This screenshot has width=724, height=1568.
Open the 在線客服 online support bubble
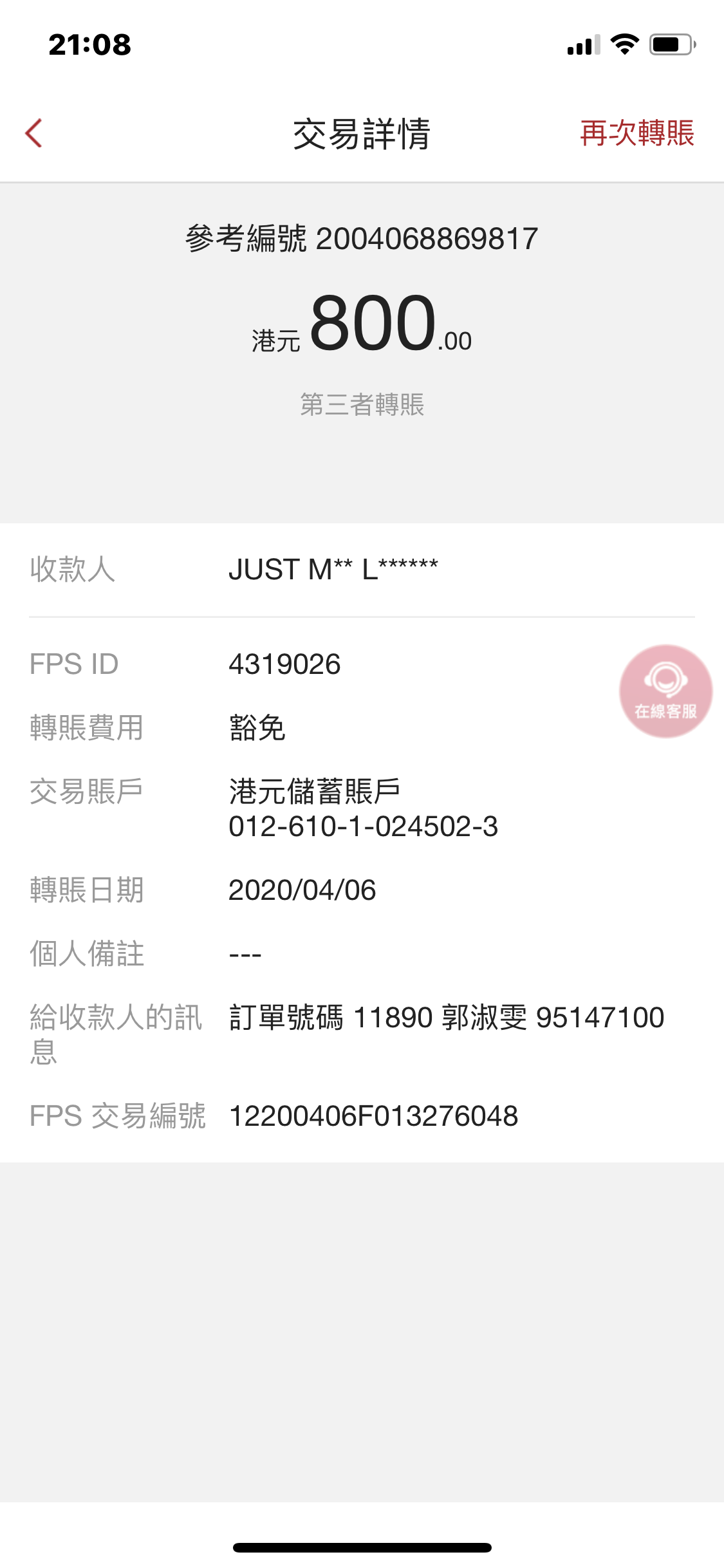[x=665, y=691]
